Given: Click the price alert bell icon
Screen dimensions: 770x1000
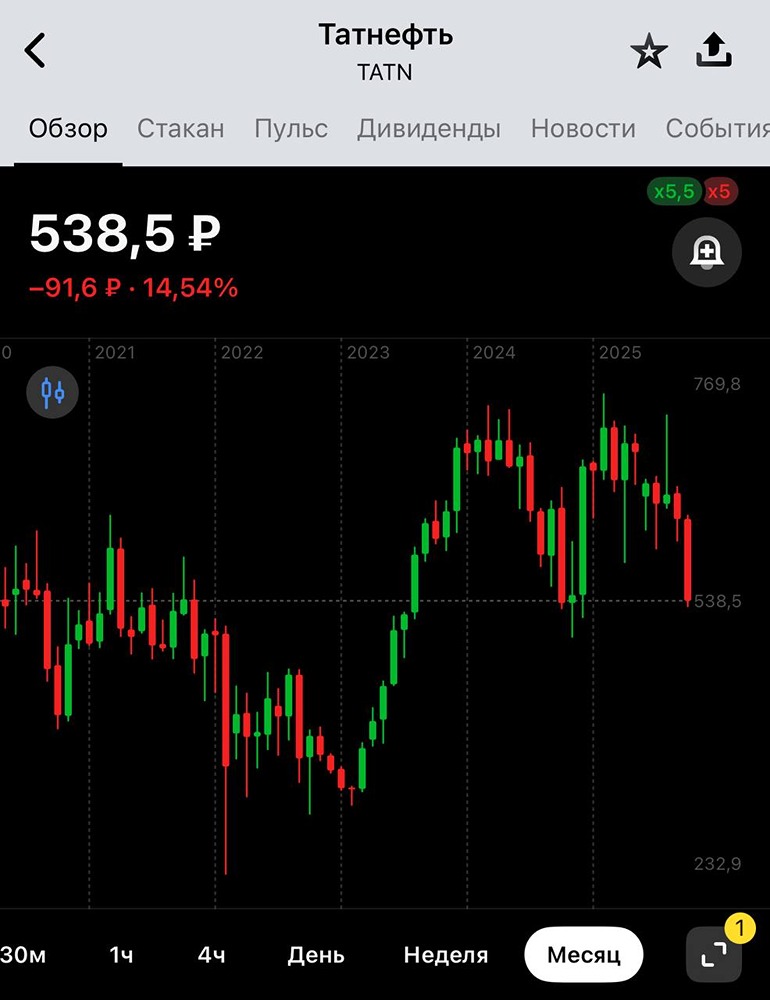Looking at the screenshot, I should tap(707, 253).
